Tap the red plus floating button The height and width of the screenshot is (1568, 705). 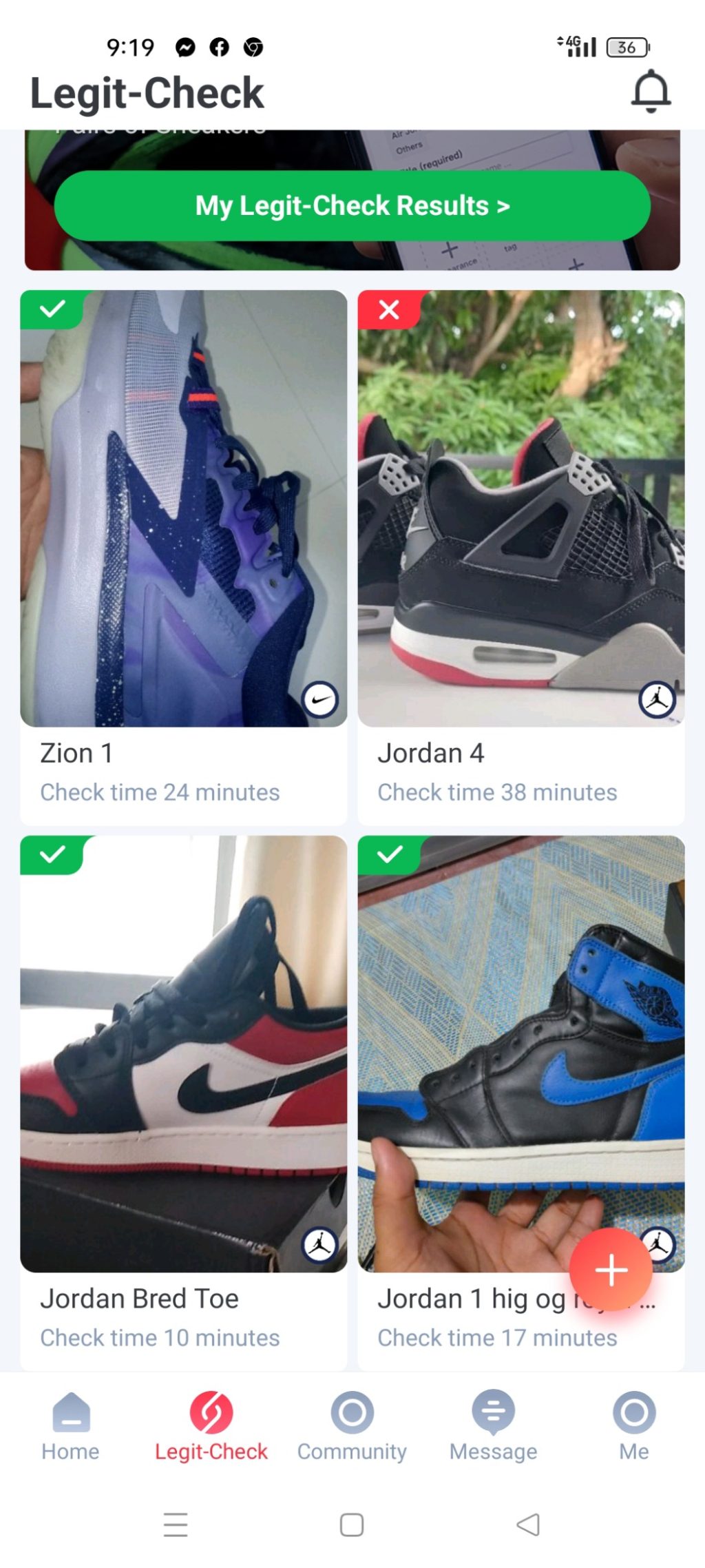tap(611, 1269)
